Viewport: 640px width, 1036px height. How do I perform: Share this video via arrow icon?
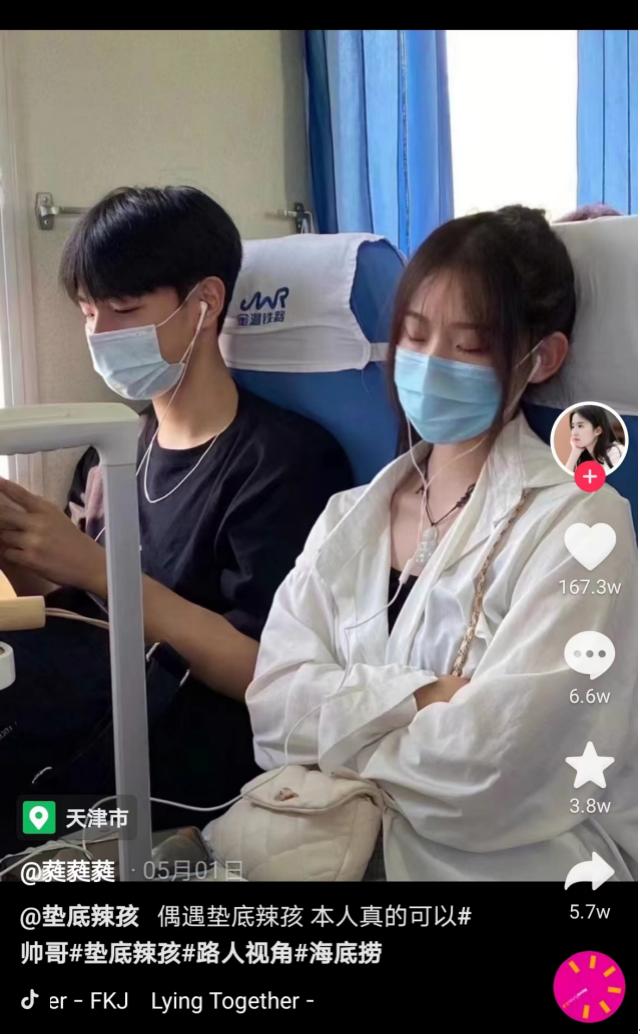pyautogui.click(x=590, y=872)
